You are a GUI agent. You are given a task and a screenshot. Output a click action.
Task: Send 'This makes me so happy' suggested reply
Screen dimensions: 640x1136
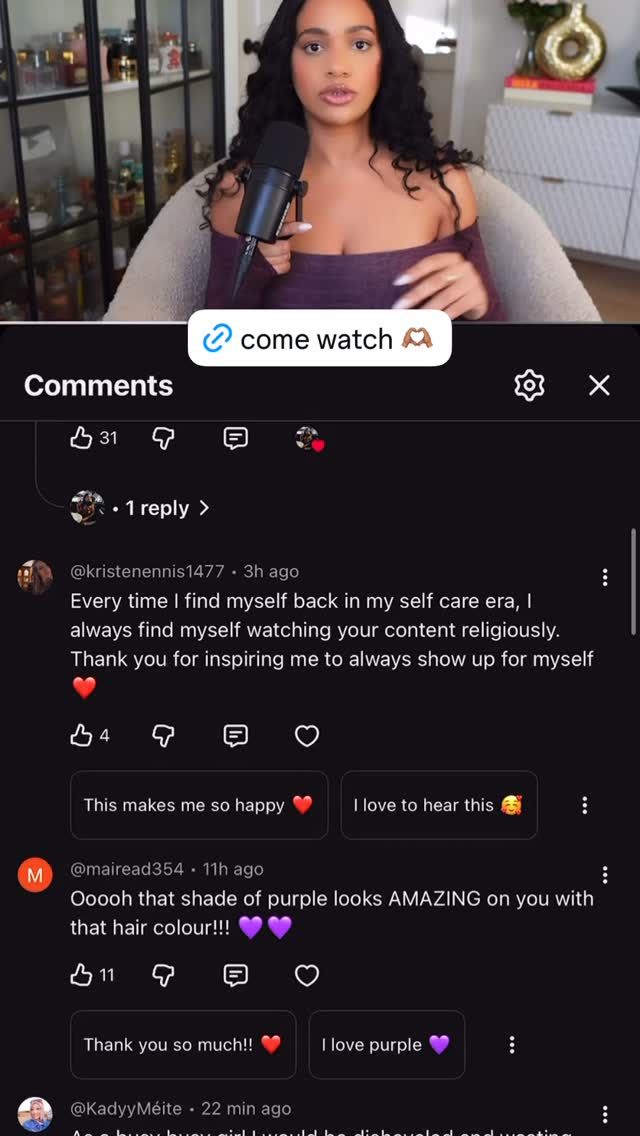pyautogui.click(x=199, y=805)
